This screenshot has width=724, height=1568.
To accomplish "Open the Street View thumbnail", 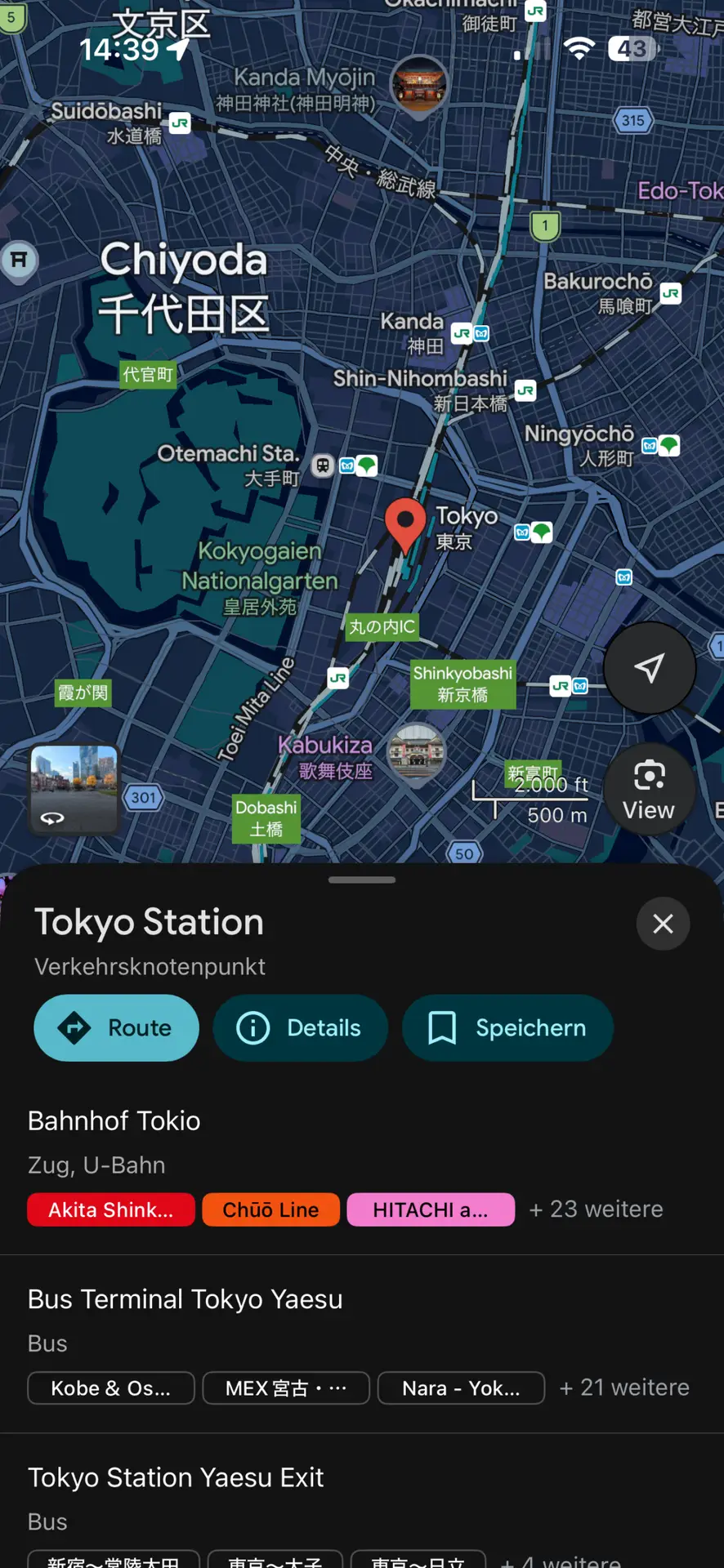I will point(74,788).
